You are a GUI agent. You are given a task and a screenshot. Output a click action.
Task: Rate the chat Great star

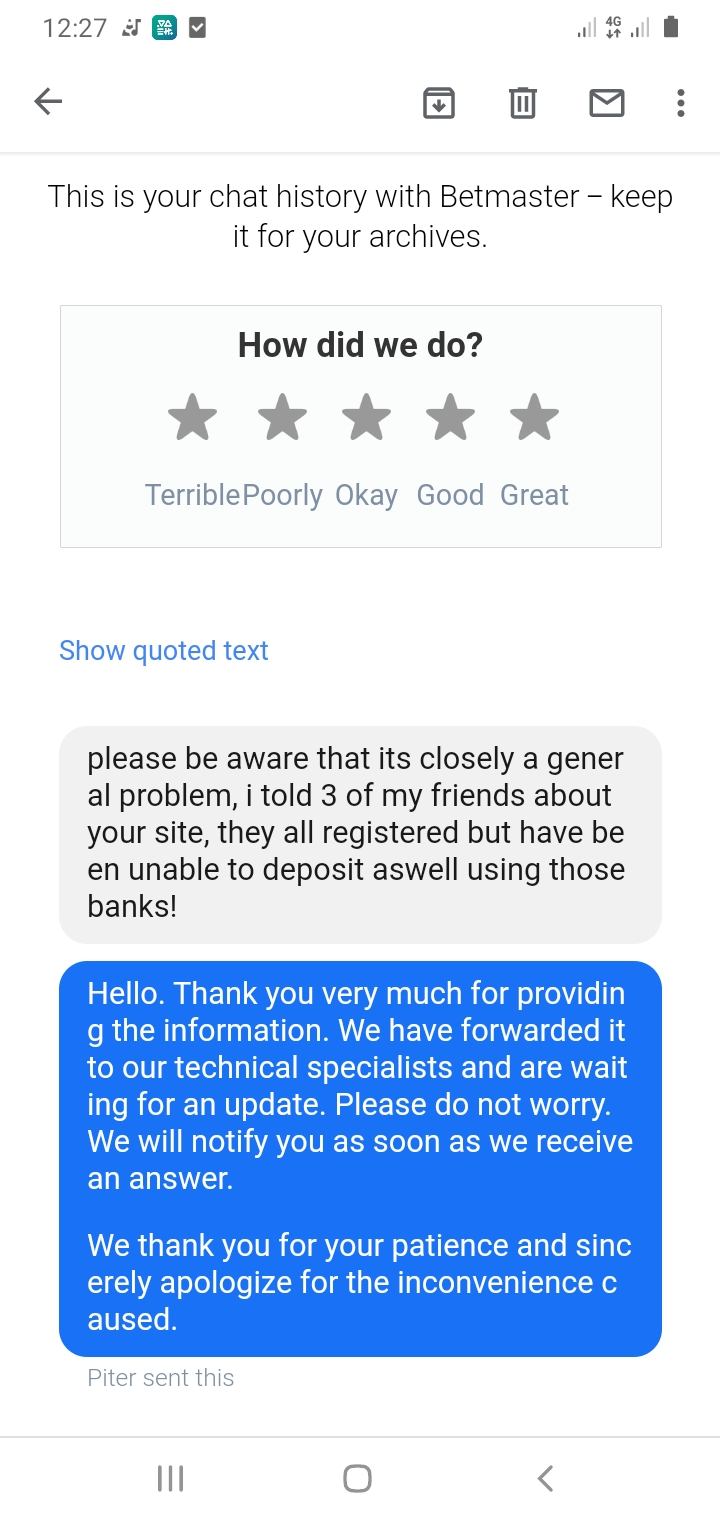coord(535,417)
